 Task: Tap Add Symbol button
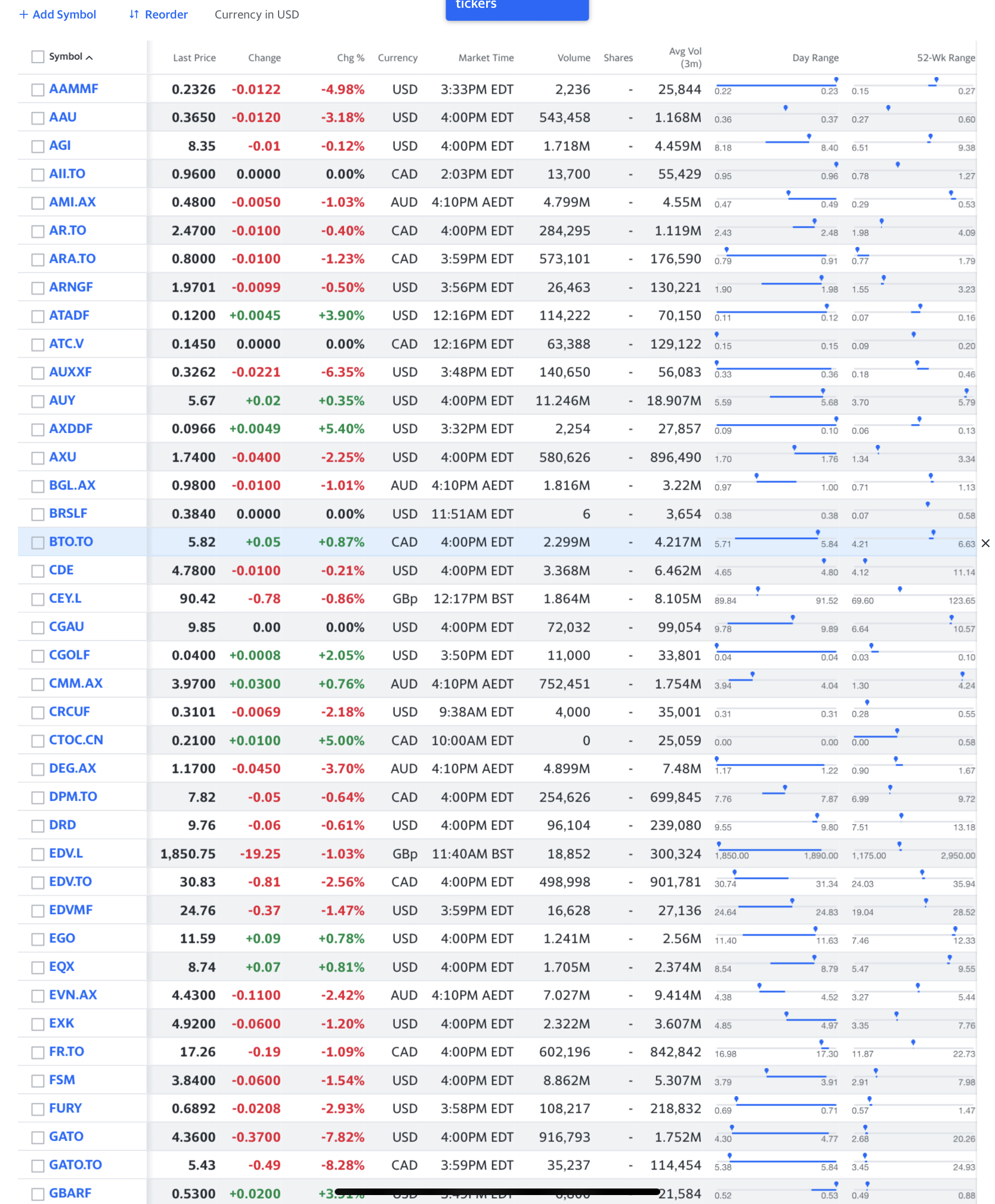point(58,14)
